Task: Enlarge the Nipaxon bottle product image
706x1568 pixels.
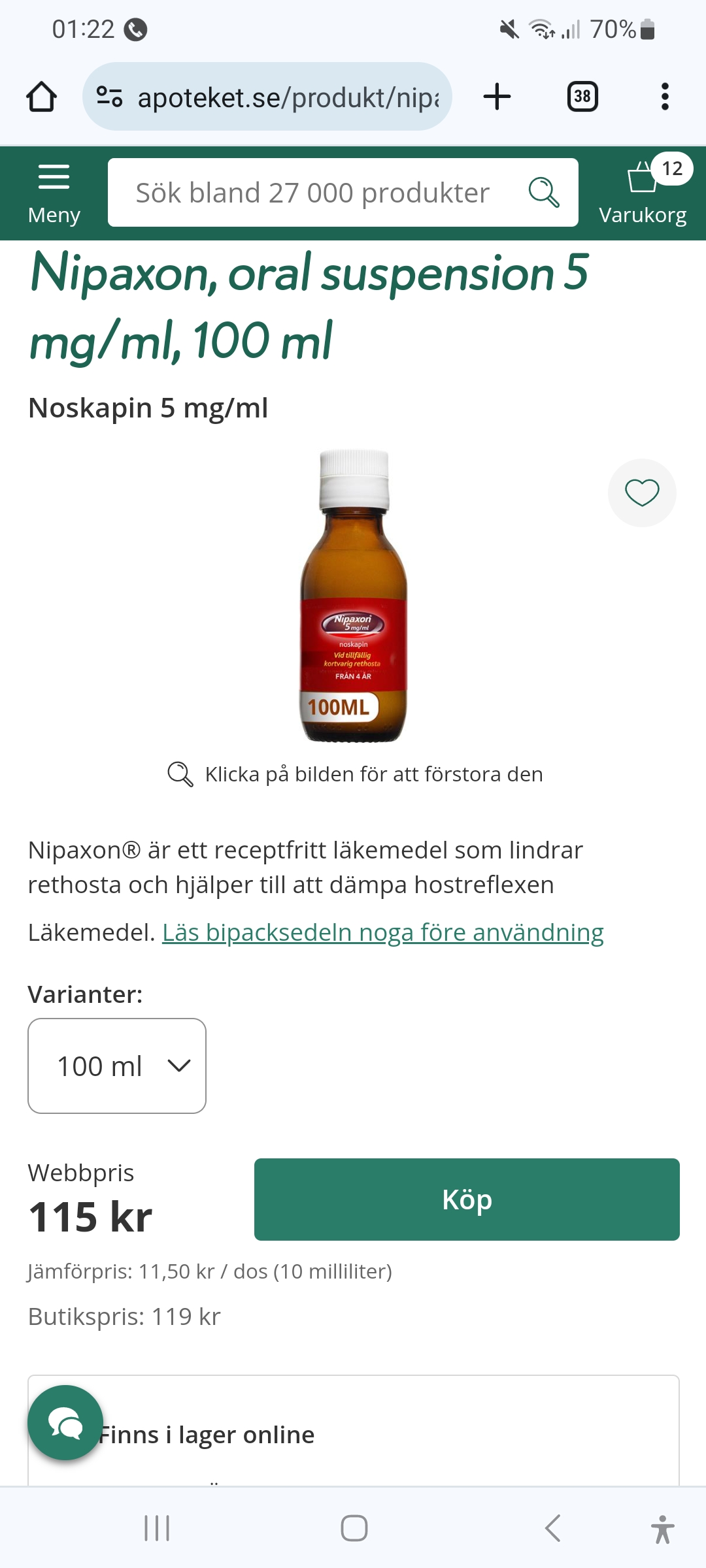Action: [354, 596]
